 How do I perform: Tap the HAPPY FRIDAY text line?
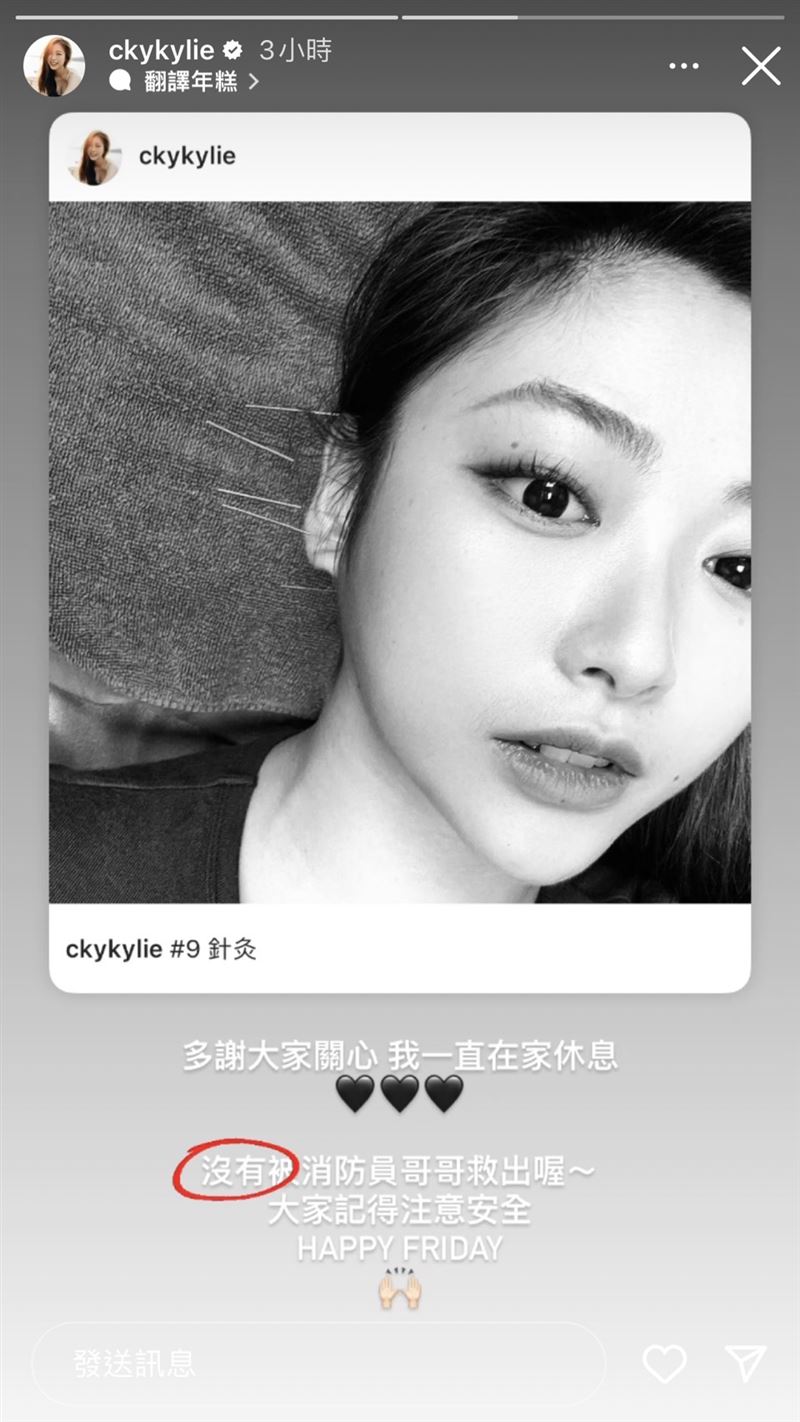tap(400, 1247)
